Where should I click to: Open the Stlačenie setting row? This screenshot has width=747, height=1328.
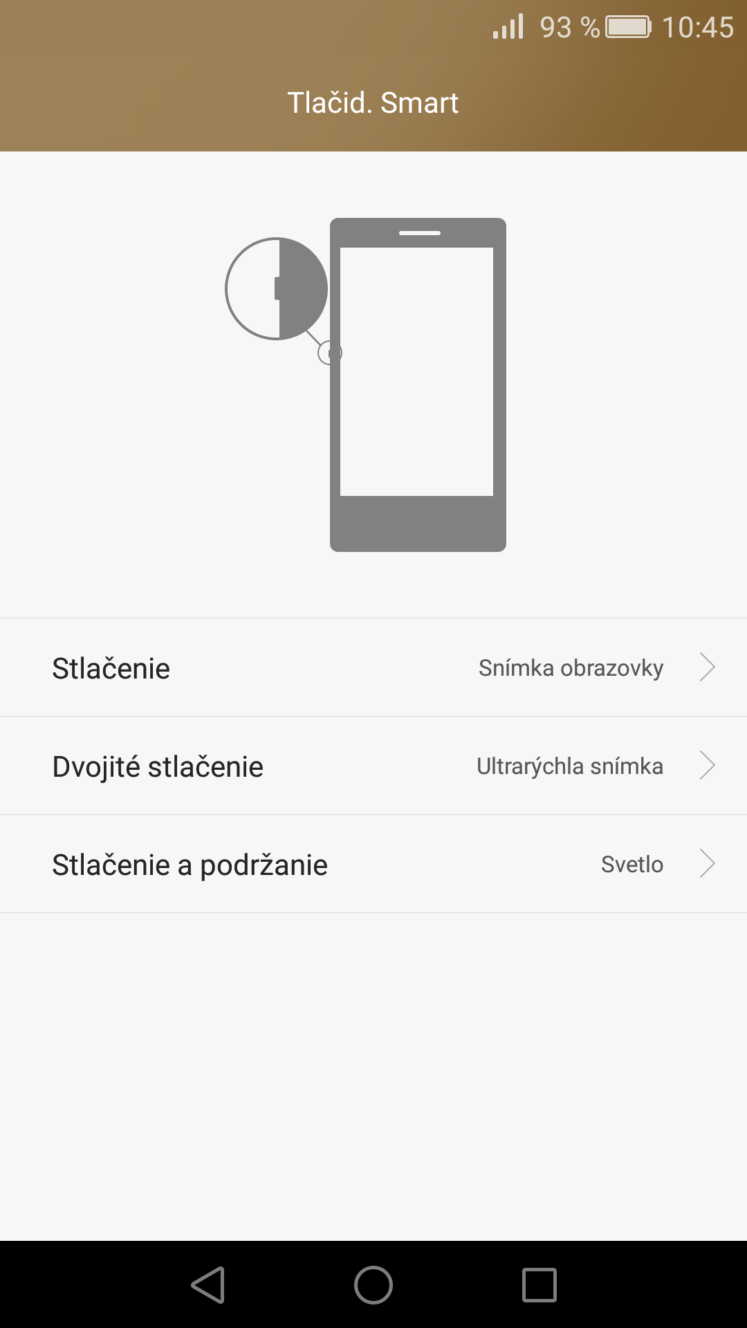pyautogui.click(x=373, y=667)
